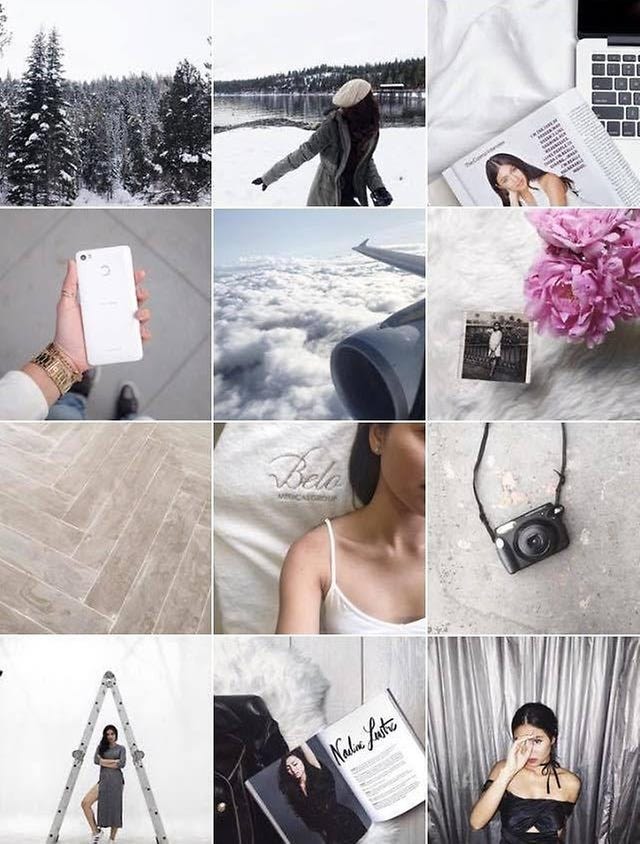Image resolution: width=640 pixels, height=844 pixels.
Task: Open the white phone in hand post
Action: (105, 314)
